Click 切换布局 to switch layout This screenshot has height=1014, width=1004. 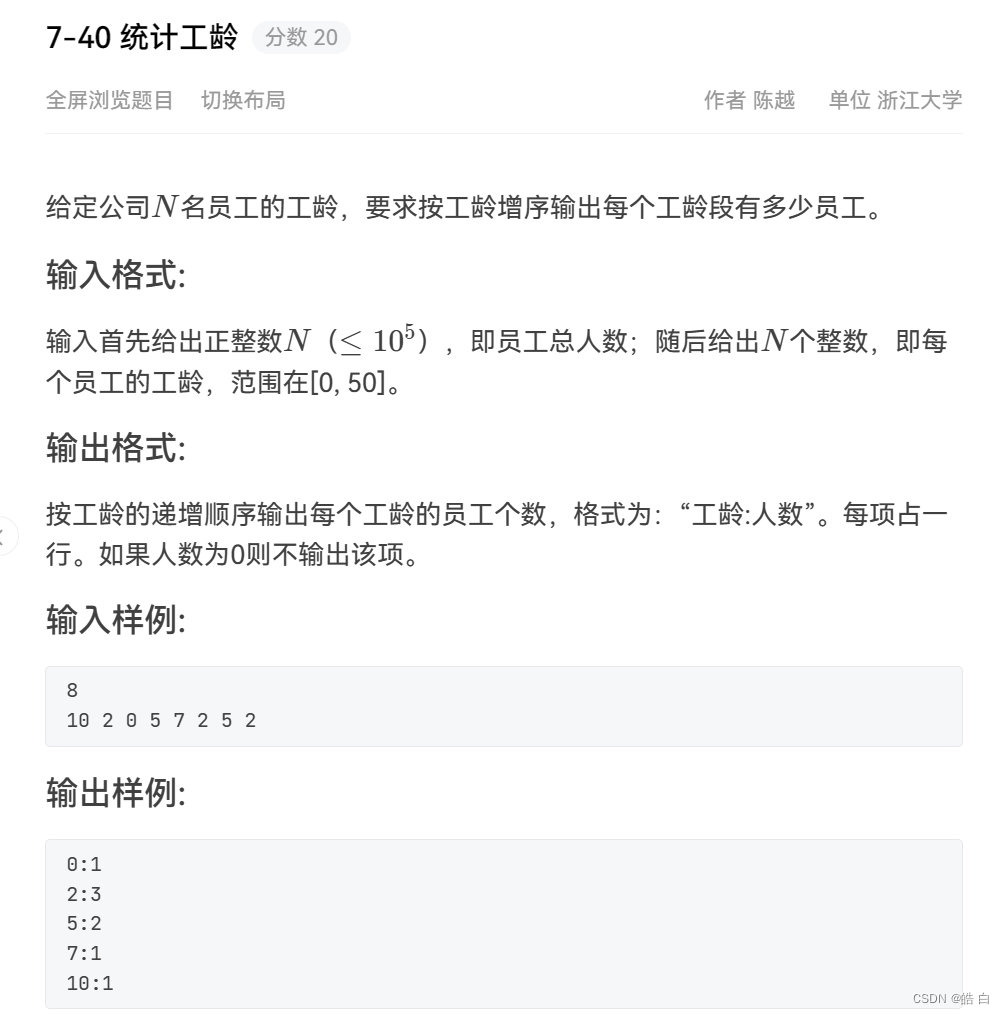pos(243,100)
